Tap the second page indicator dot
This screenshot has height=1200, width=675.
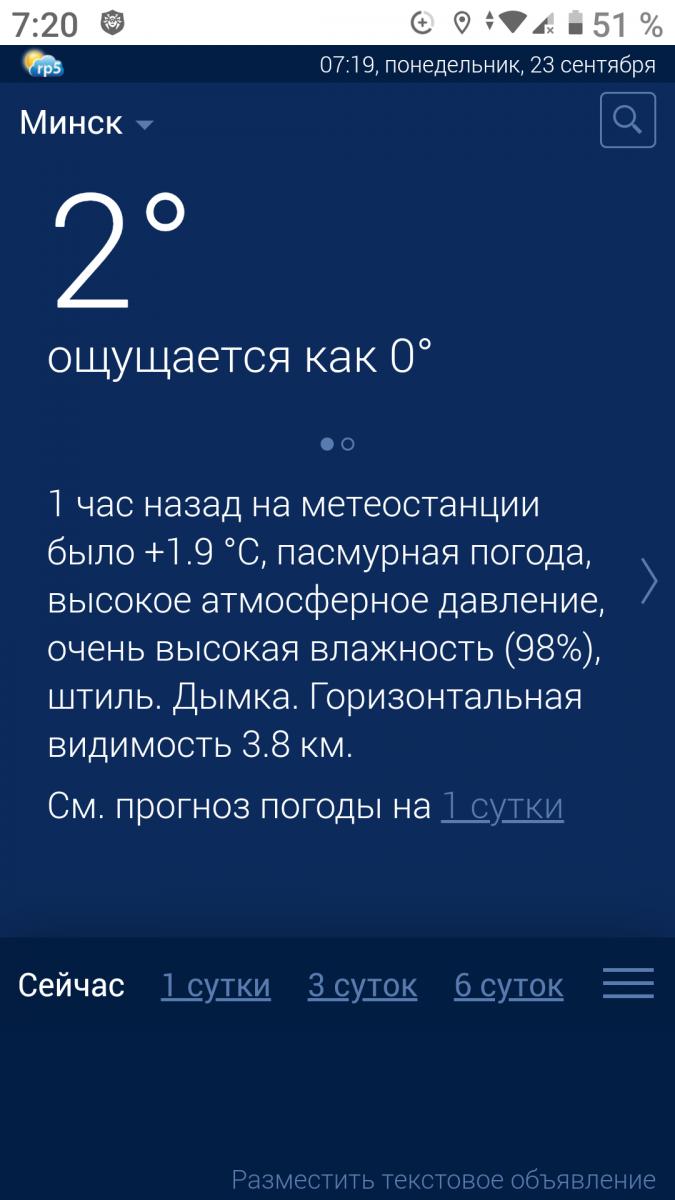click(x=348, y=444)
